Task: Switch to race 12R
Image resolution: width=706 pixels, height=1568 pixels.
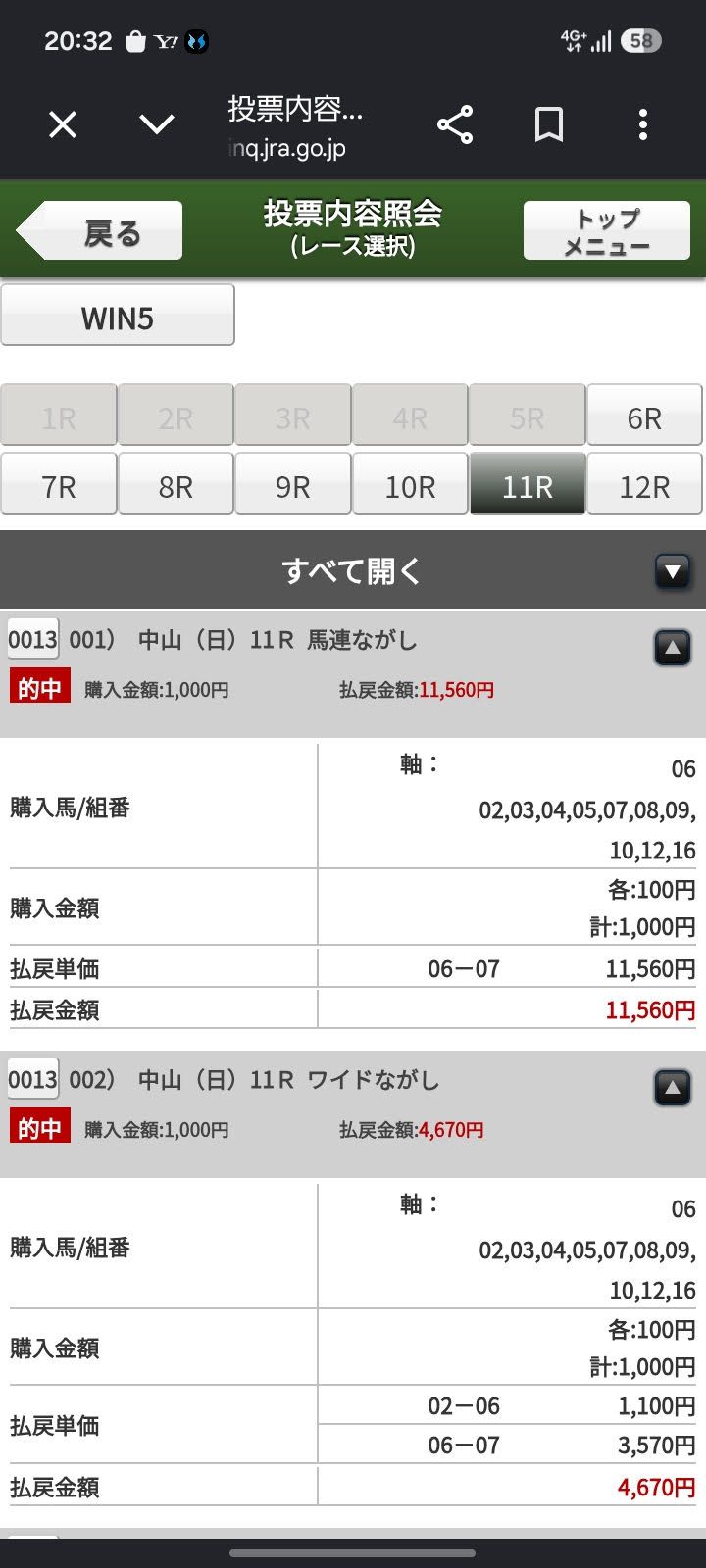Action: pos(644,484)
